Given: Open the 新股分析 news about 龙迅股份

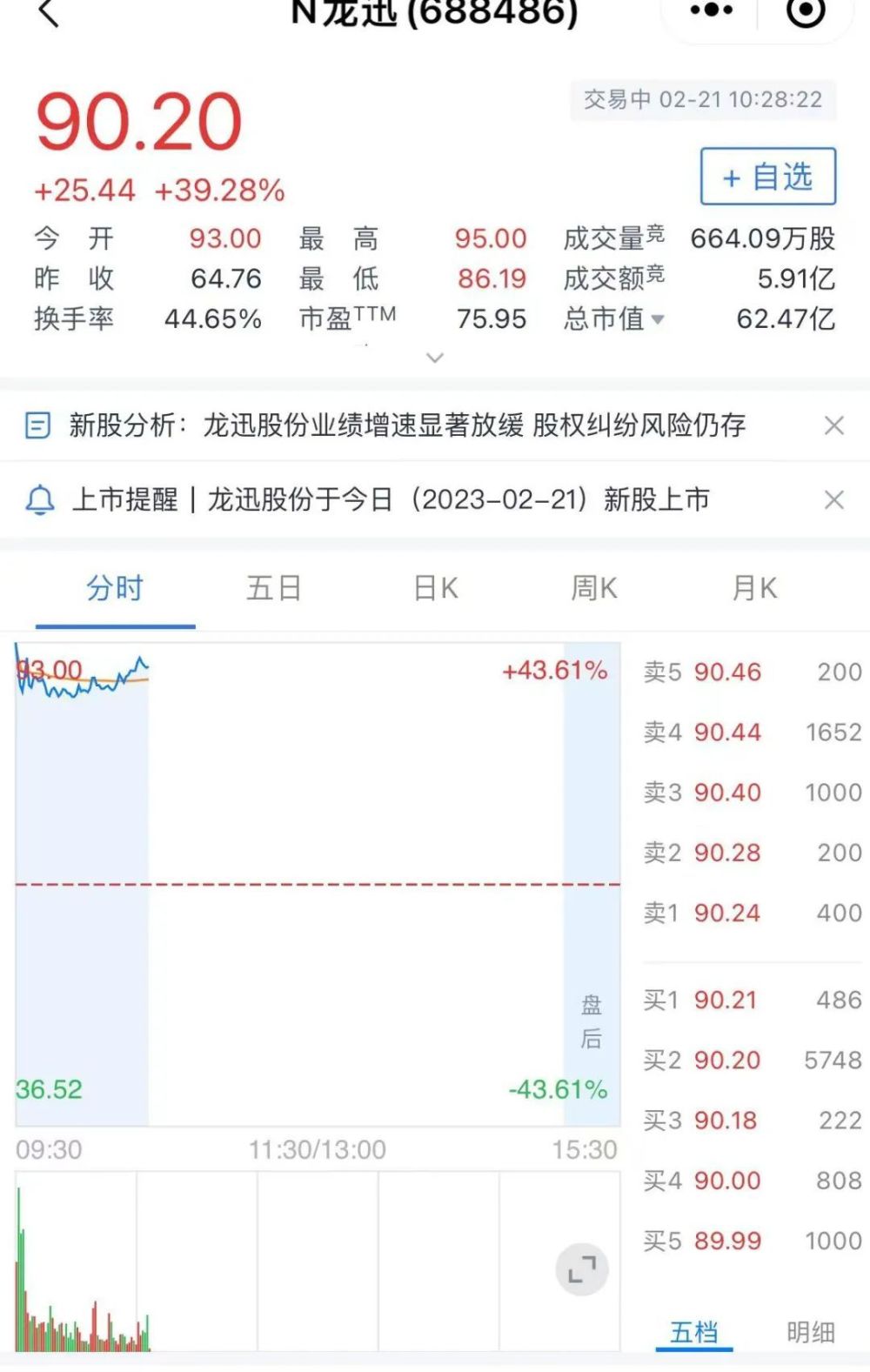Looking at the screenshot, I should click(406, 425).
